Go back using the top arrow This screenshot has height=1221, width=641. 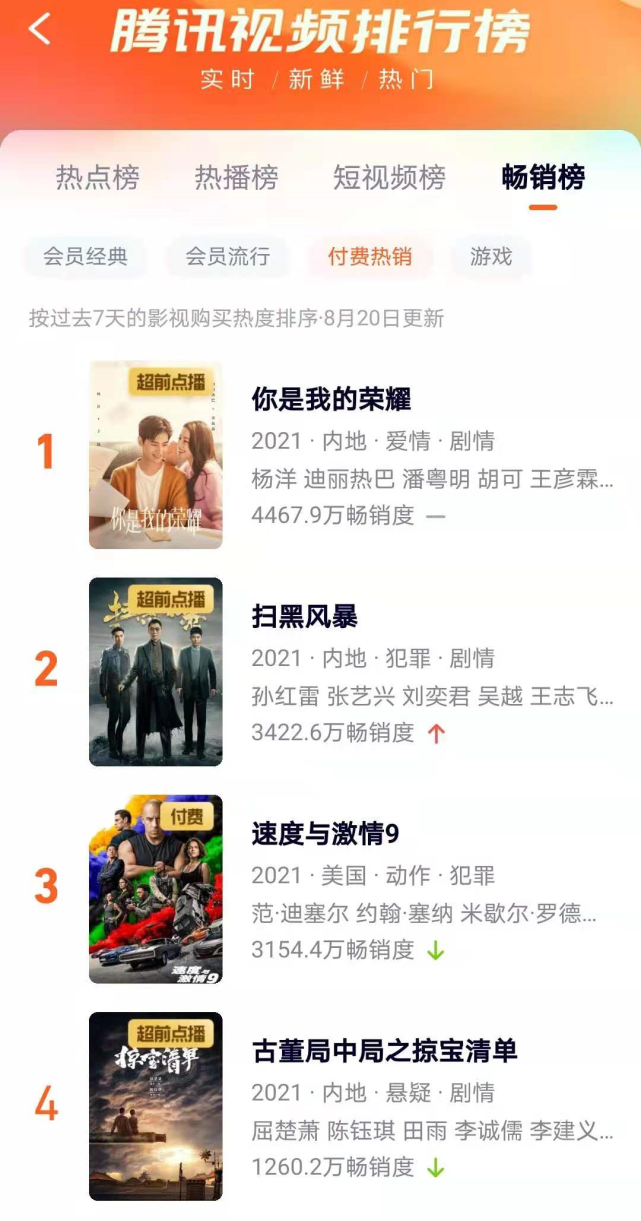[40, 30]
